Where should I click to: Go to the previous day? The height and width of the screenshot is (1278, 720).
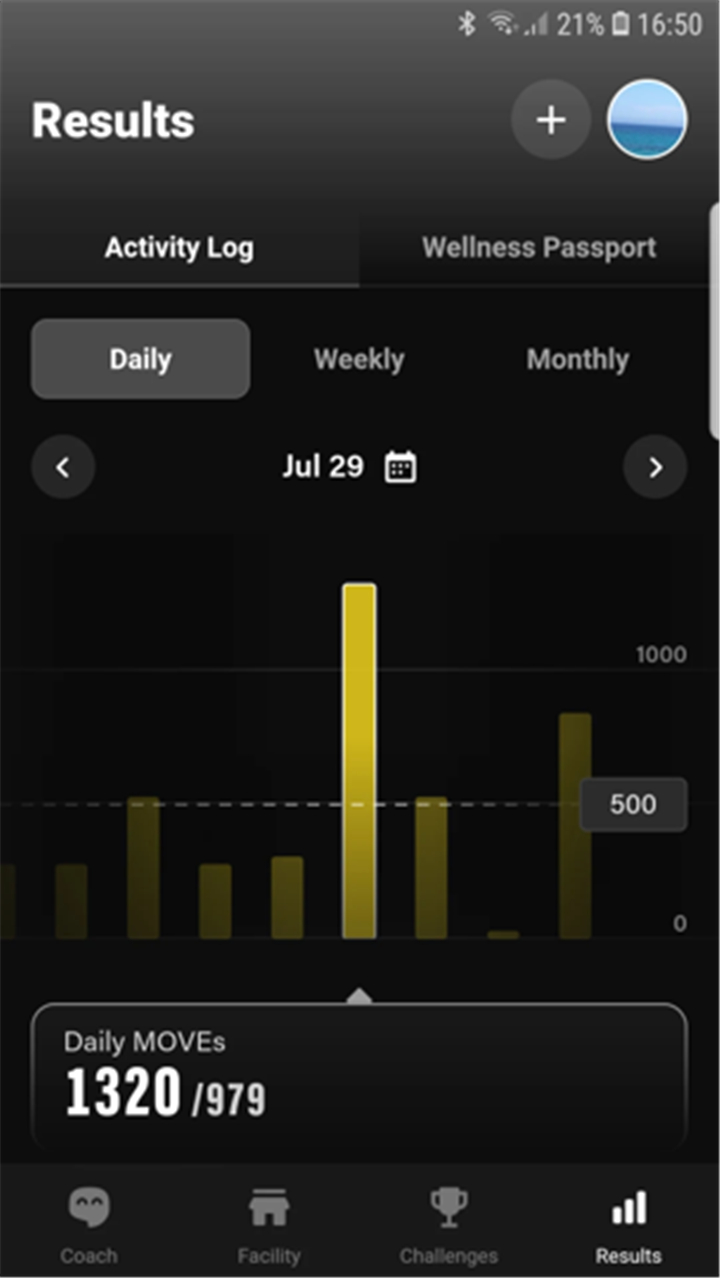point(63,467)
